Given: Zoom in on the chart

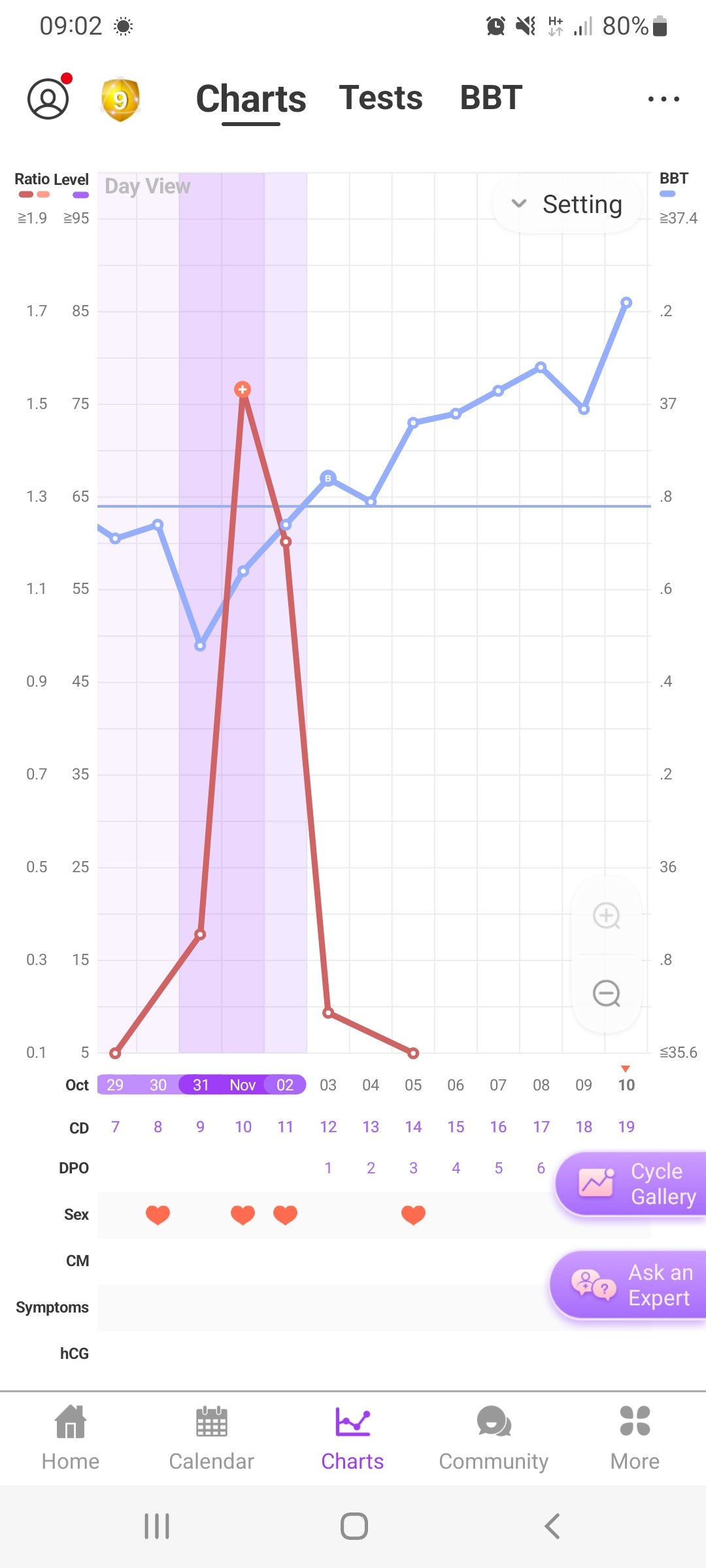Looking at the screenshot, I should pos(607,915).
